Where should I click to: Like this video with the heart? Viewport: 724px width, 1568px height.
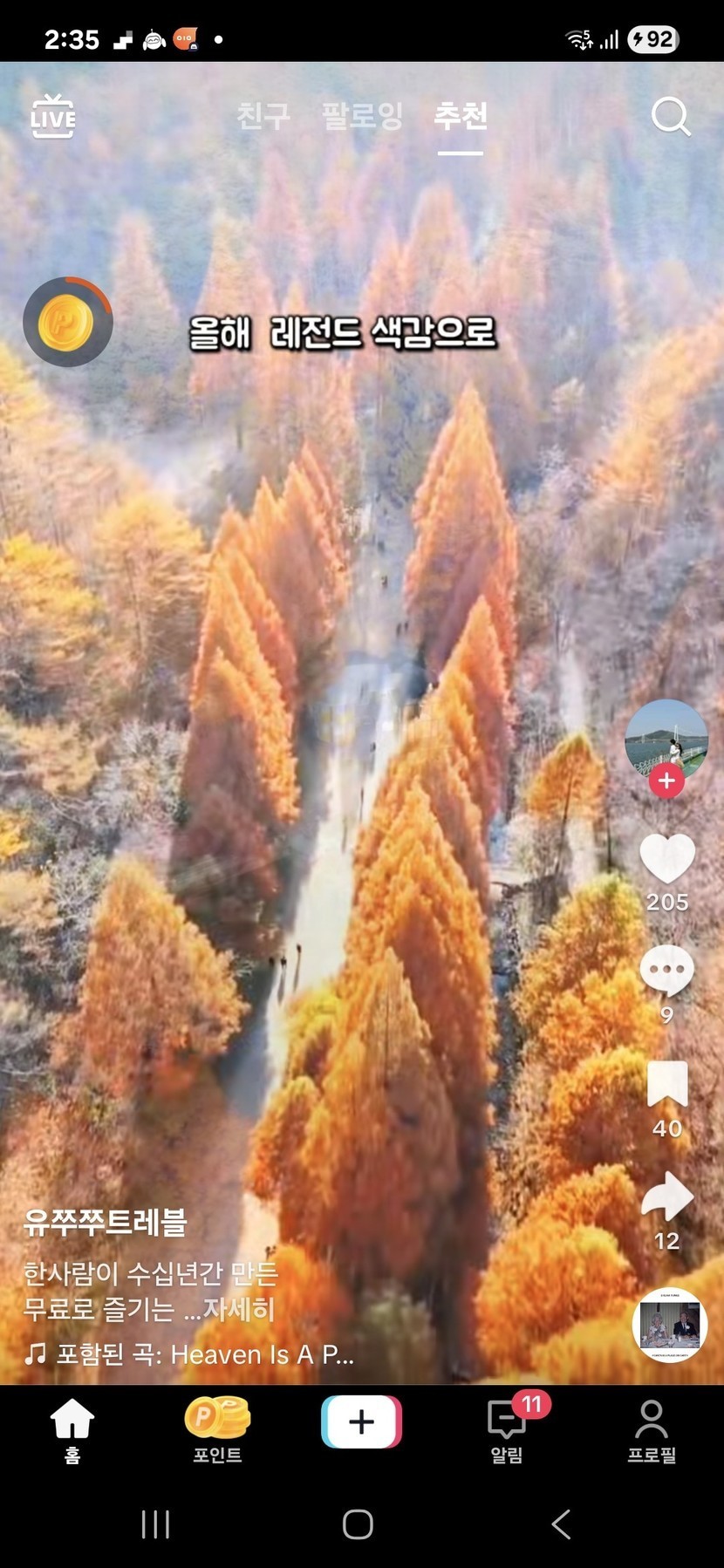pos(667,859)
